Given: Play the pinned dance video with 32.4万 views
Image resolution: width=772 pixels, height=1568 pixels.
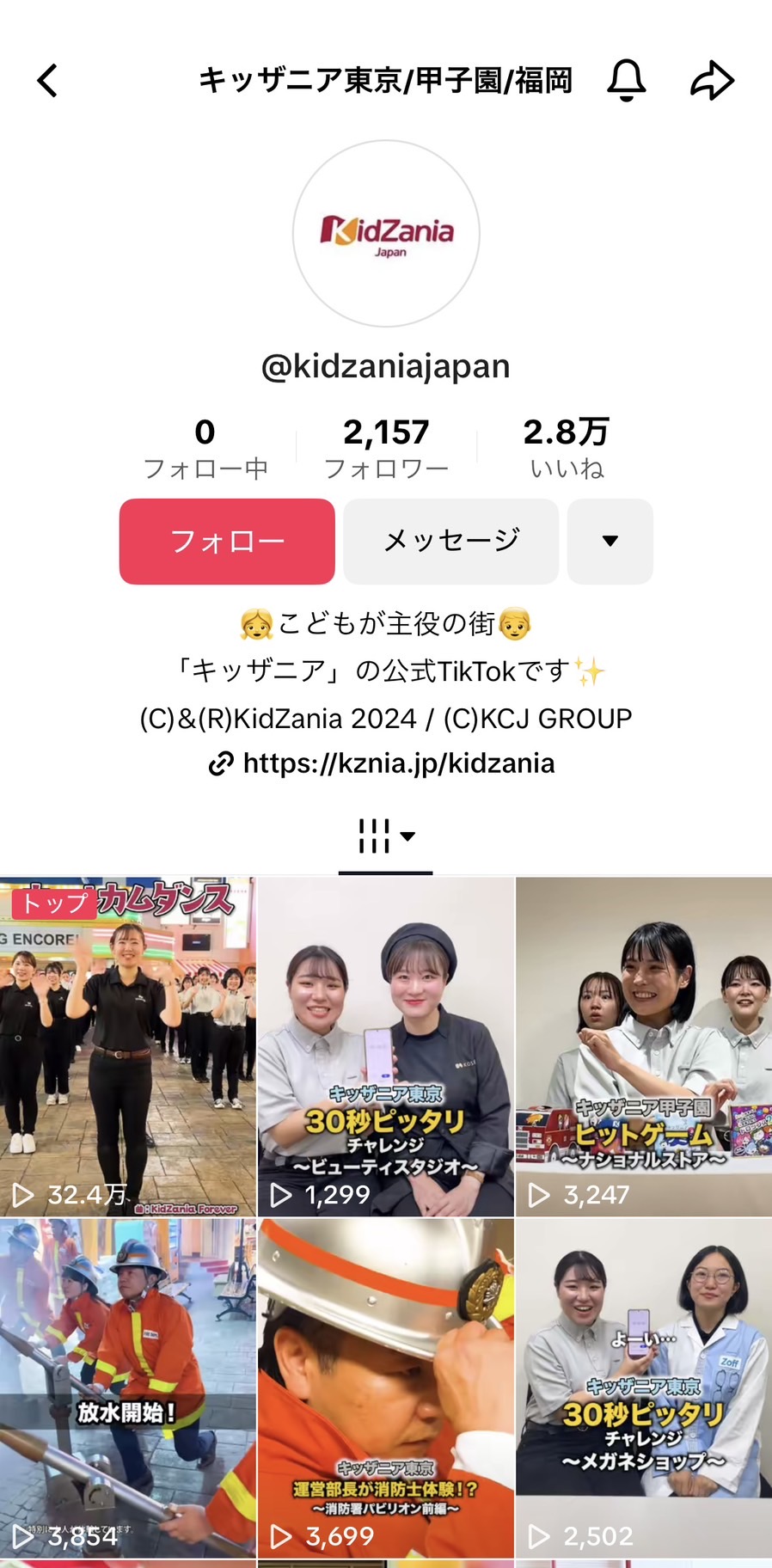Looking at the screenshot, I should coord(128,1046).
